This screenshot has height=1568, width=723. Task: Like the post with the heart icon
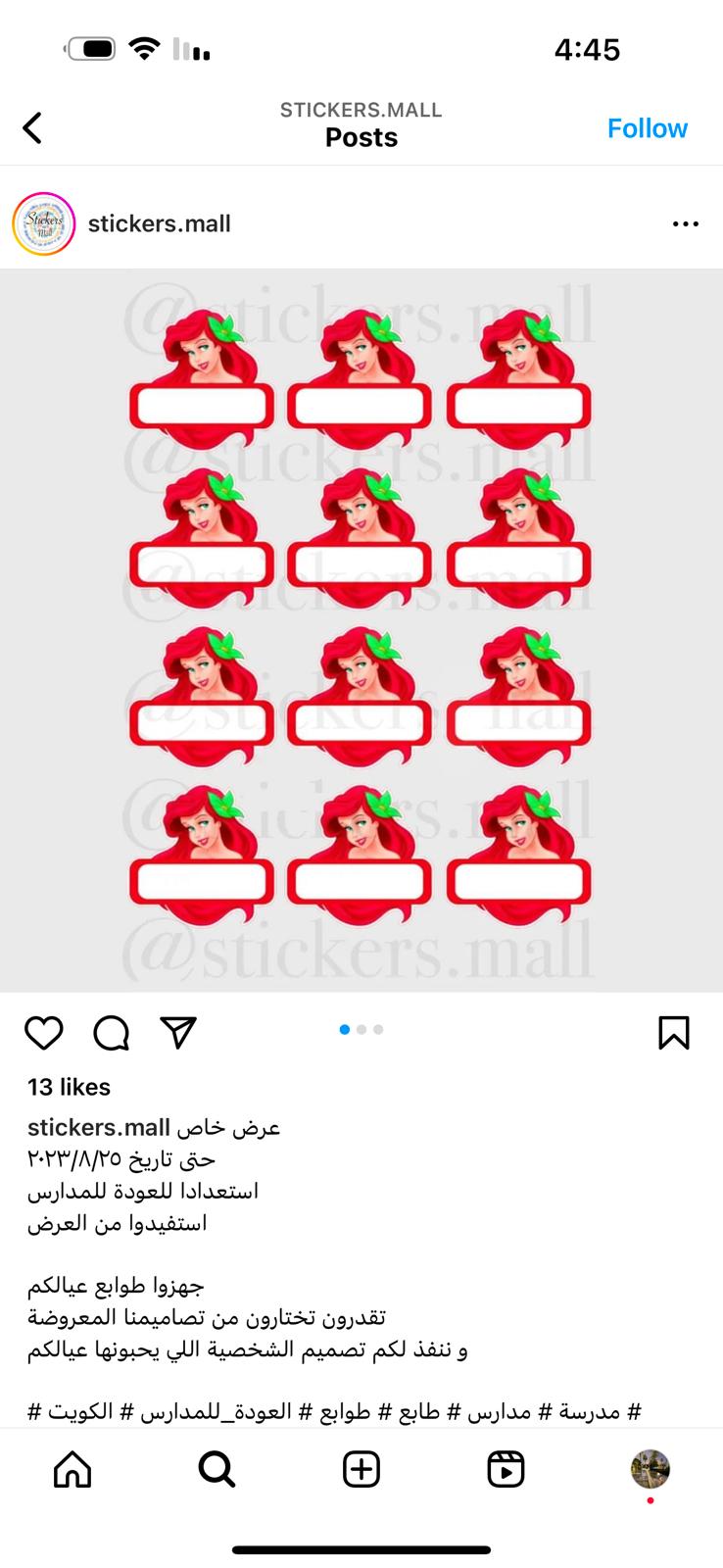coord(44,1033)
